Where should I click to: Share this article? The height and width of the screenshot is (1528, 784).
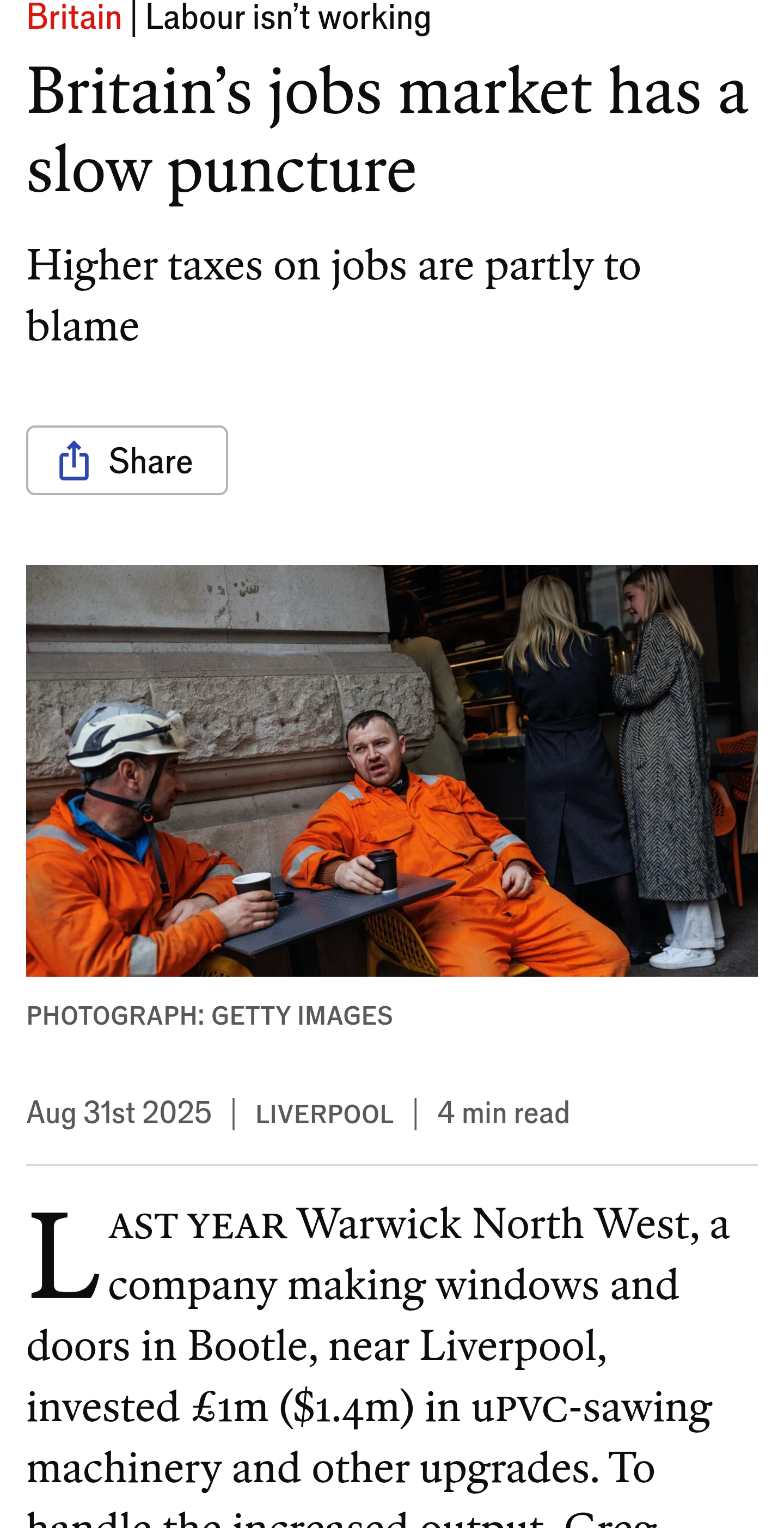click(127, 460)
